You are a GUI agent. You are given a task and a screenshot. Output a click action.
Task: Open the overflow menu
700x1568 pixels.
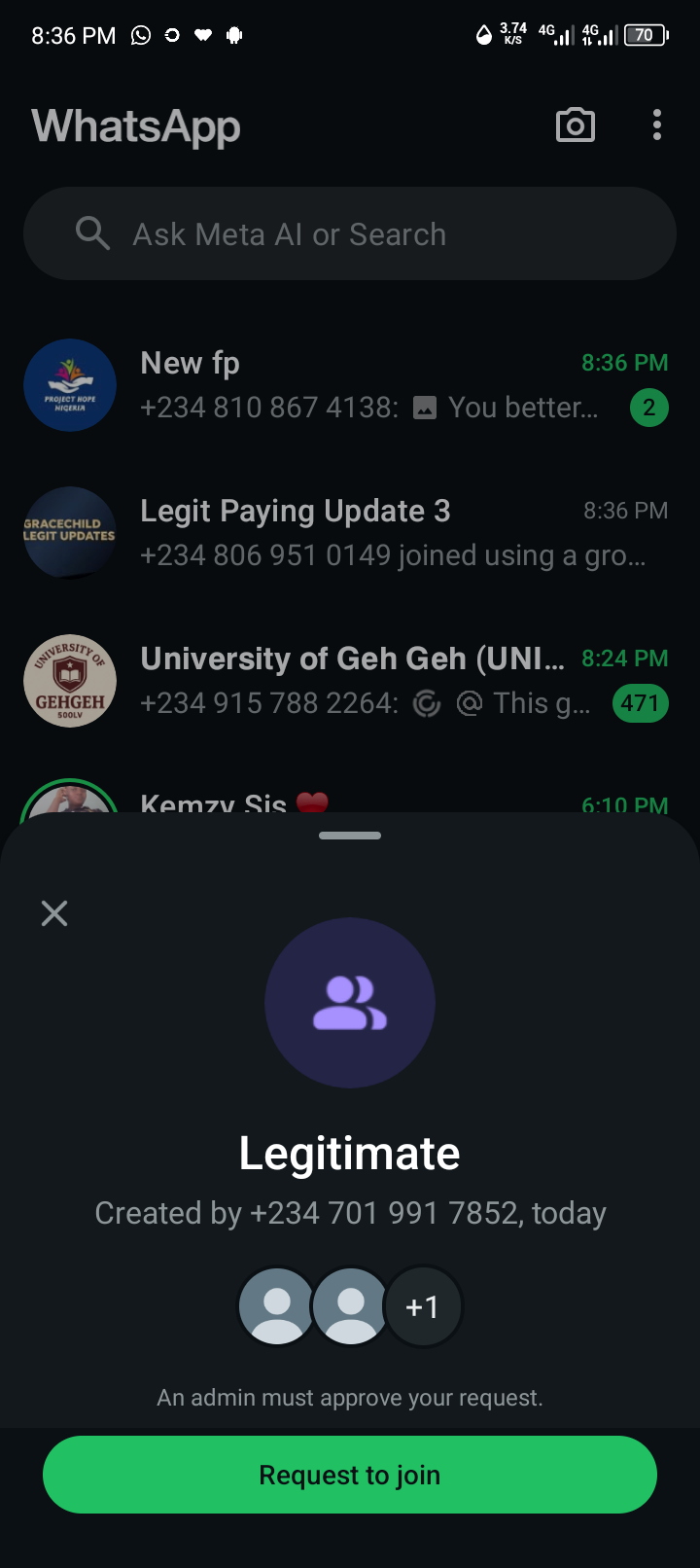(657, 125)
